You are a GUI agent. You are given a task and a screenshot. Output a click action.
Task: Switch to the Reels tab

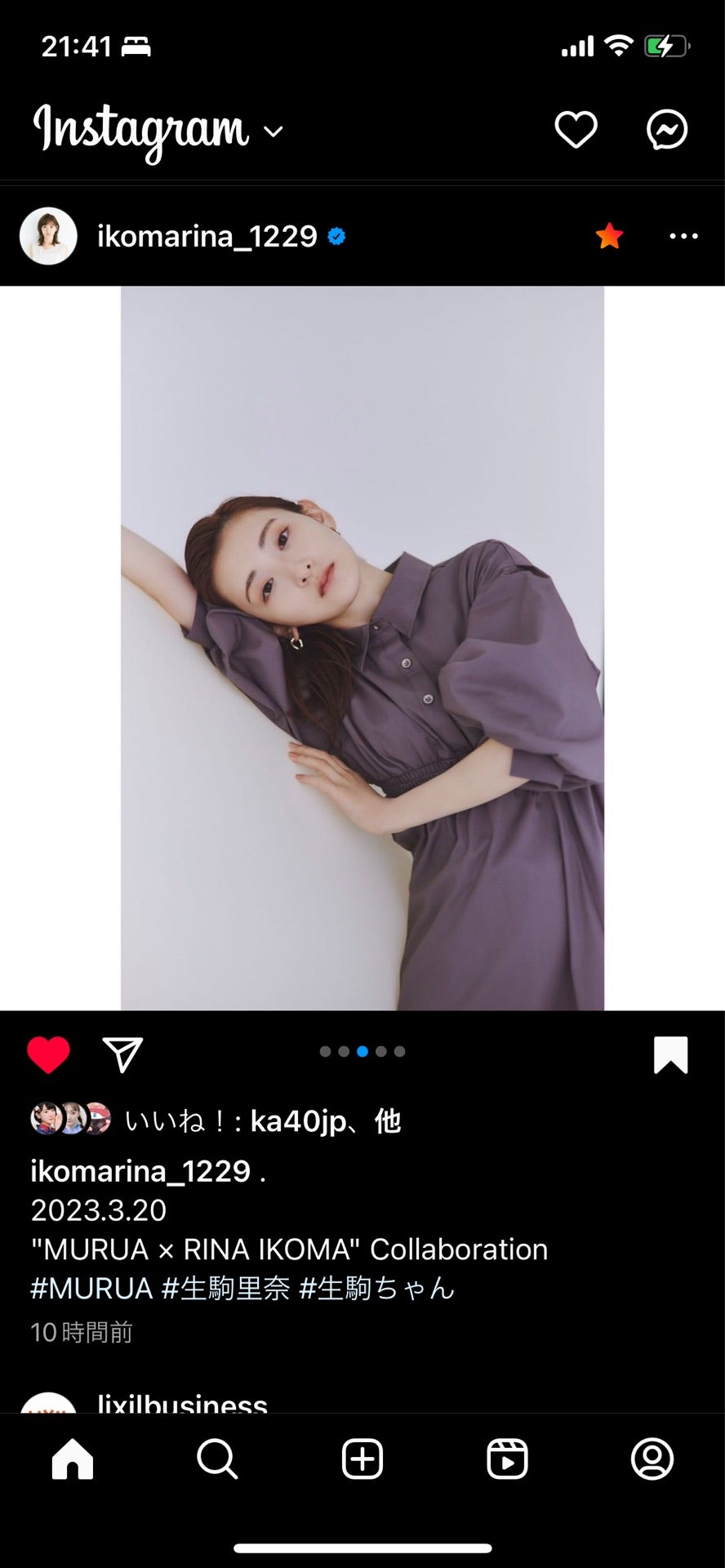(x=507, y=1458)
